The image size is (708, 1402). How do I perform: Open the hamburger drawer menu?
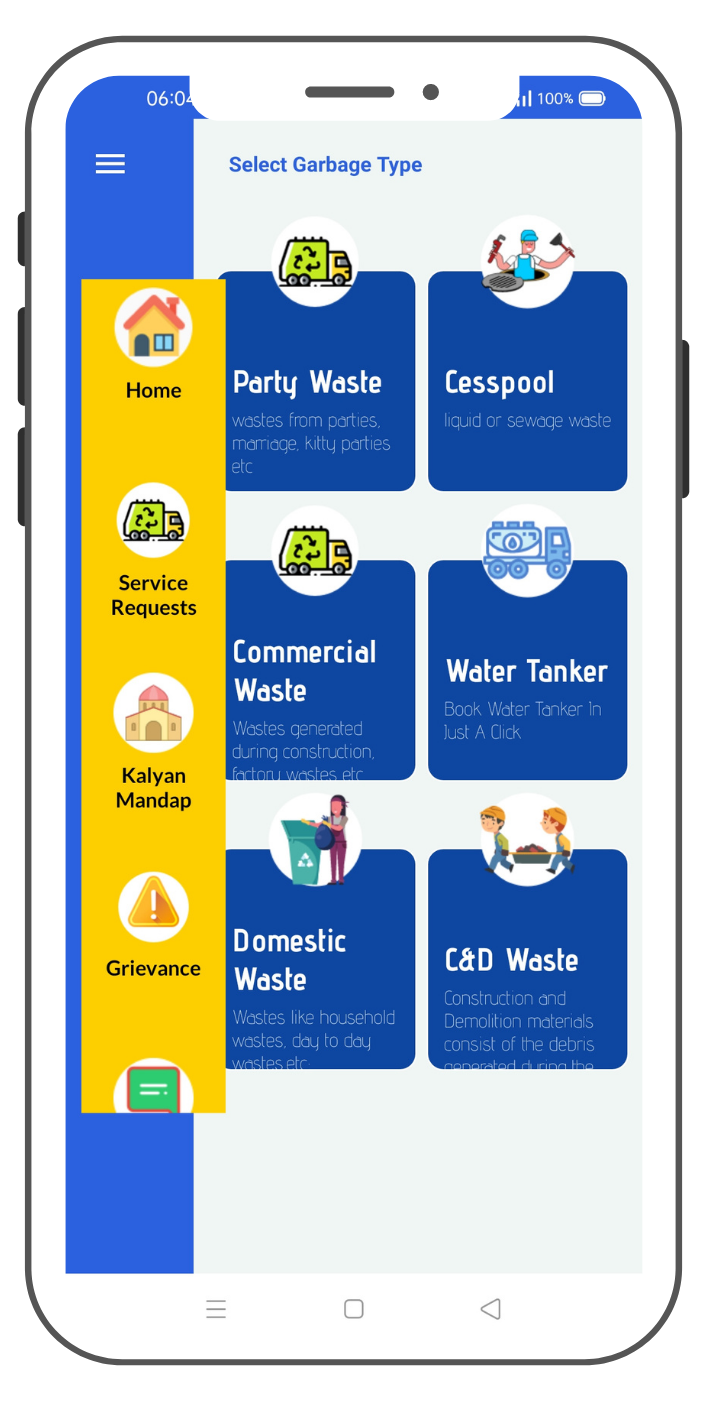[110, 164]
